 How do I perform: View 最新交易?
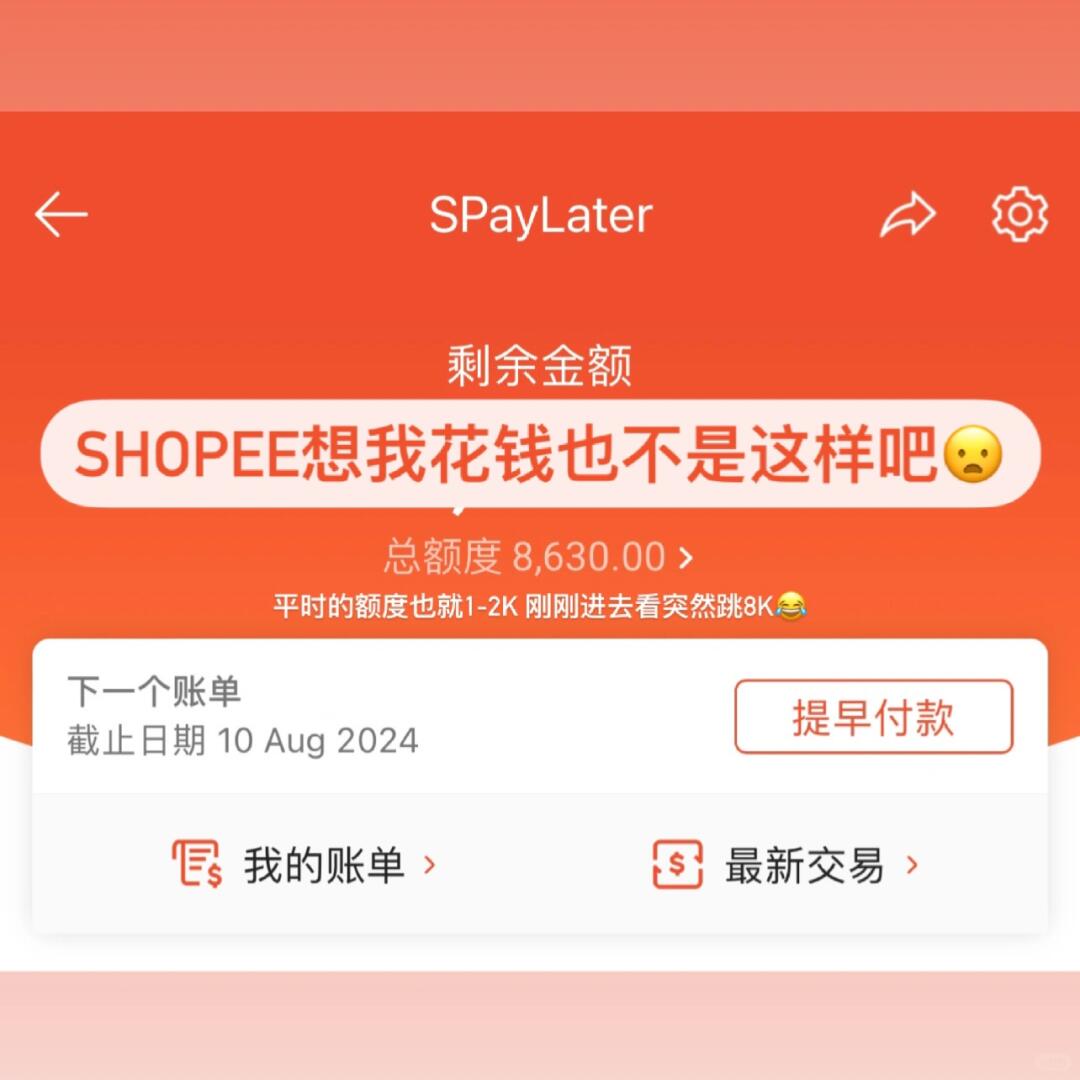(785, 865)
